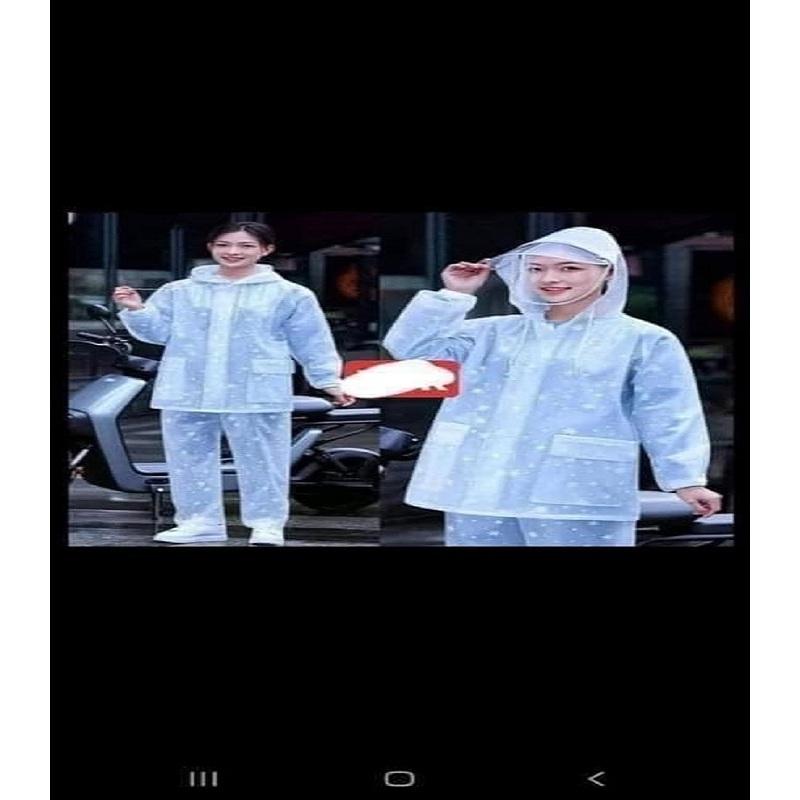Tap the home button in navigation bar
The width and height of the screenshot is (800, 800).
399,778
